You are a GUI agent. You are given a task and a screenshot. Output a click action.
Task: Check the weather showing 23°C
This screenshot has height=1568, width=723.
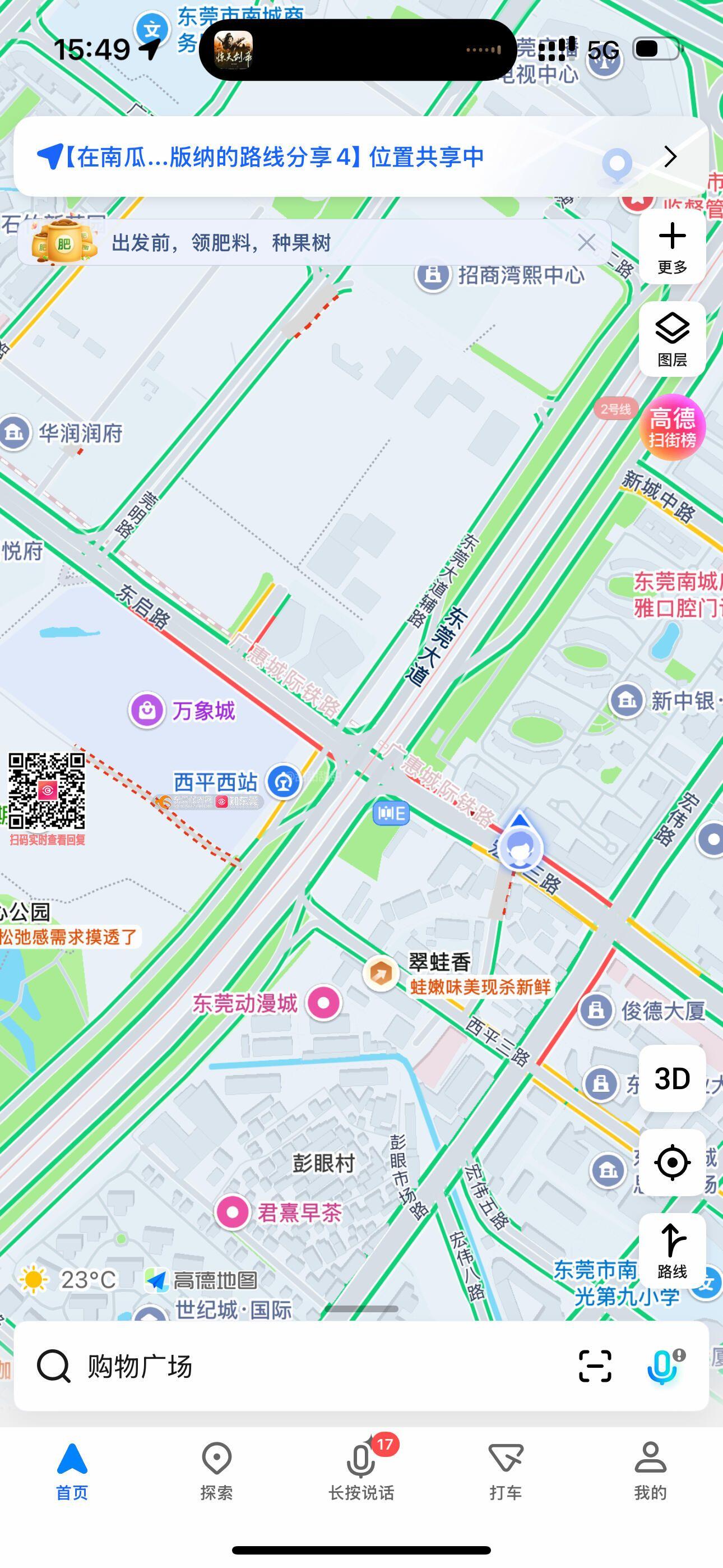pyautogui.click(x=68, y=1280)
